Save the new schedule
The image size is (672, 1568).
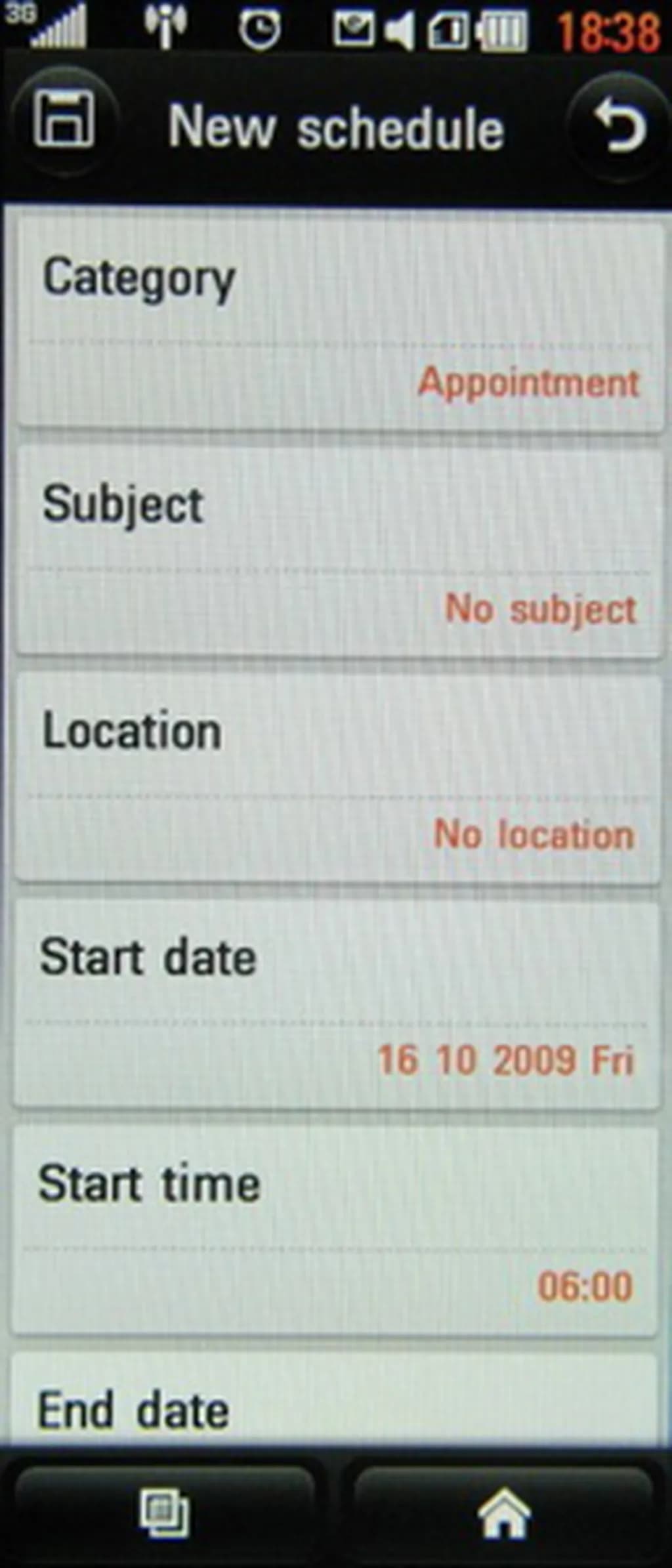coord(64,121)
